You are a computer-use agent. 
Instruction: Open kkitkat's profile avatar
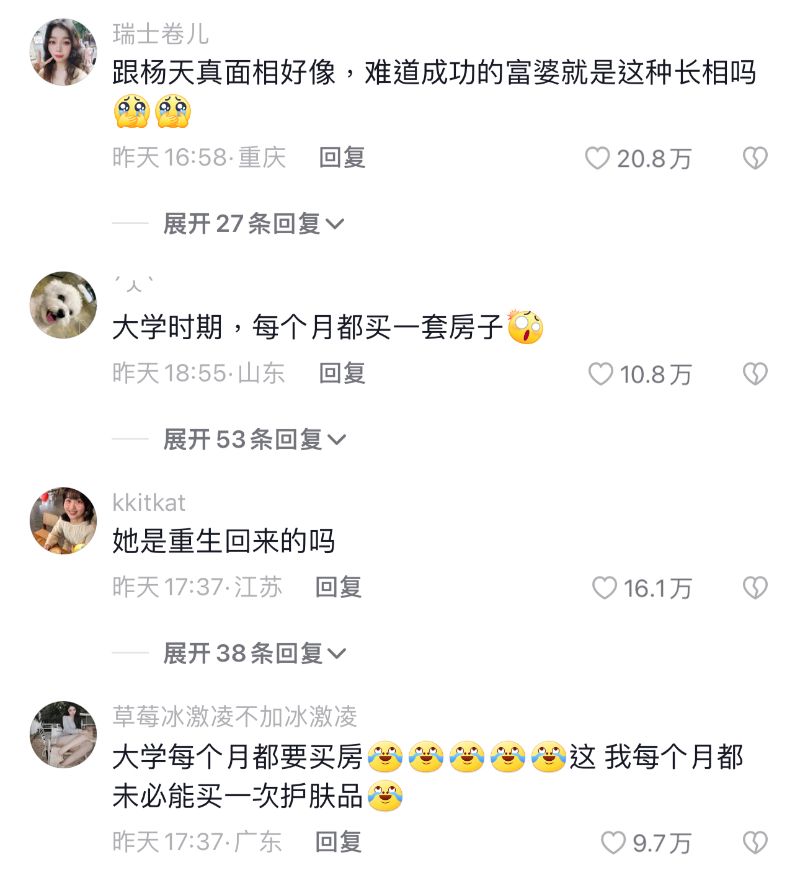click(63, 520)
